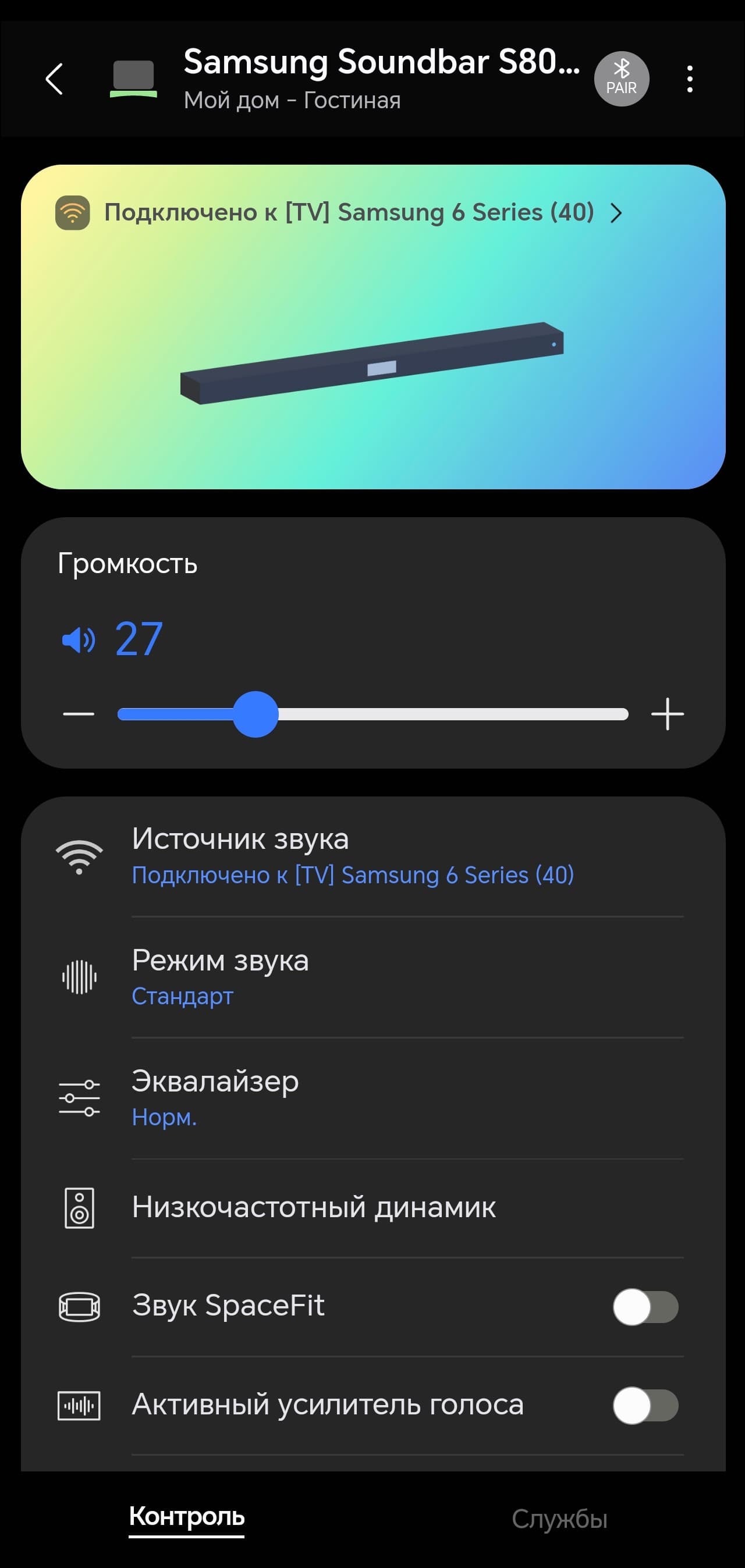This screenshot has height=1568, width=745.
Task: Switch to the Службы tab
Action: pyautogui.click(x=559, y=1519)
